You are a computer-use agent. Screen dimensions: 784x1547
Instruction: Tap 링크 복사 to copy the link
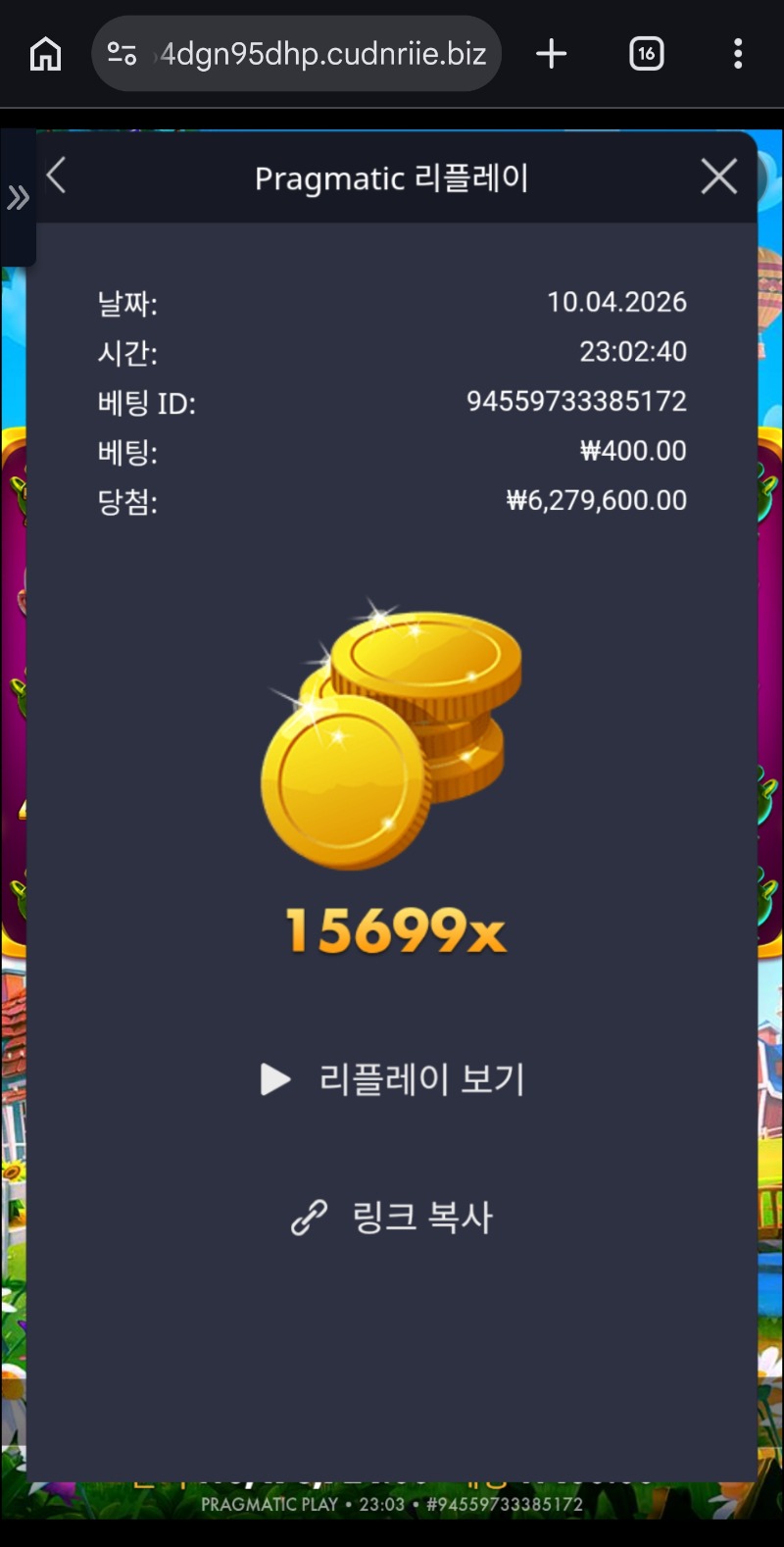[419, 1218]
